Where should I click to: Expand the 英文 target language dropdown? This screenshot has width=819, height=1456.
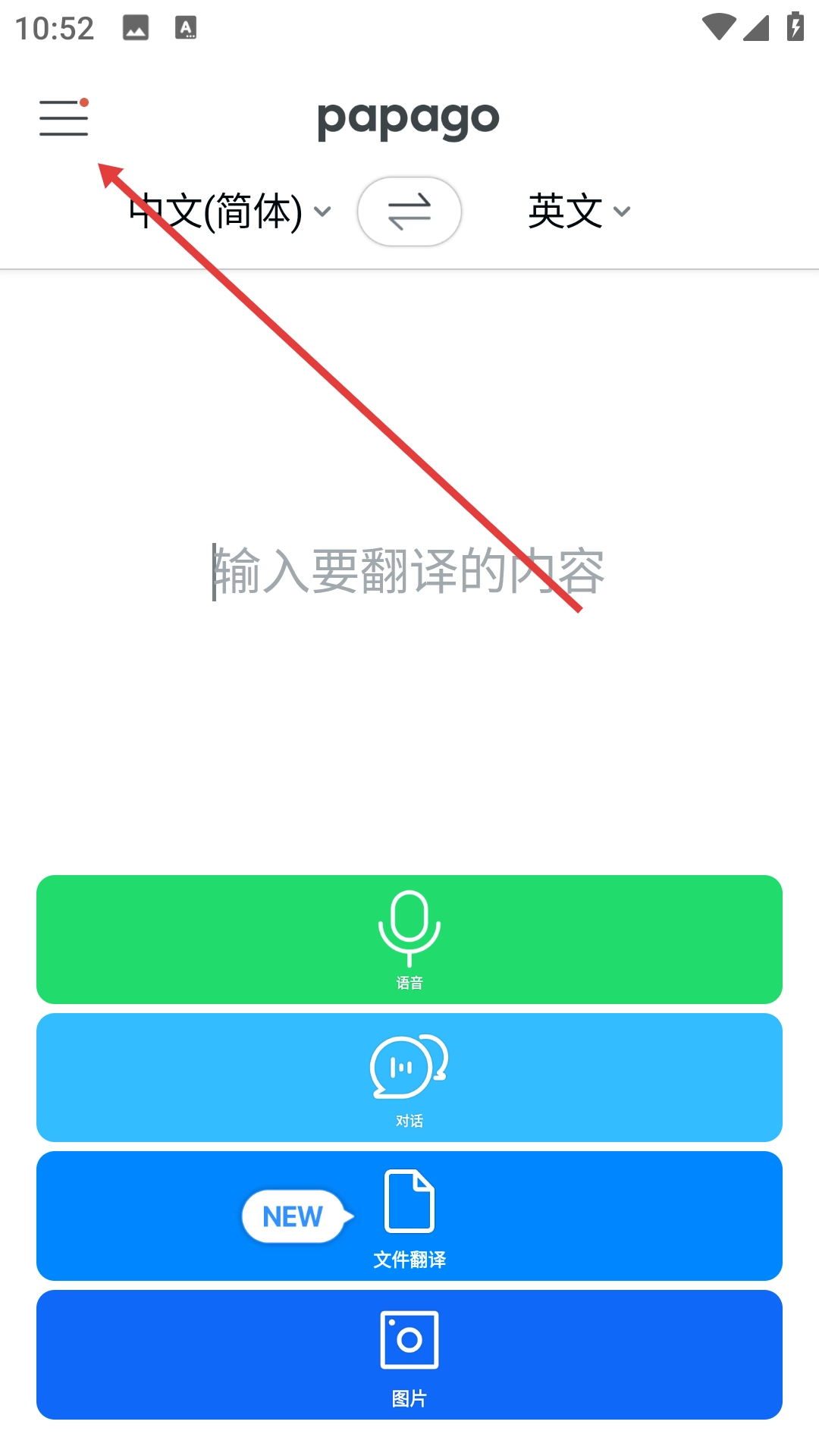579,212
